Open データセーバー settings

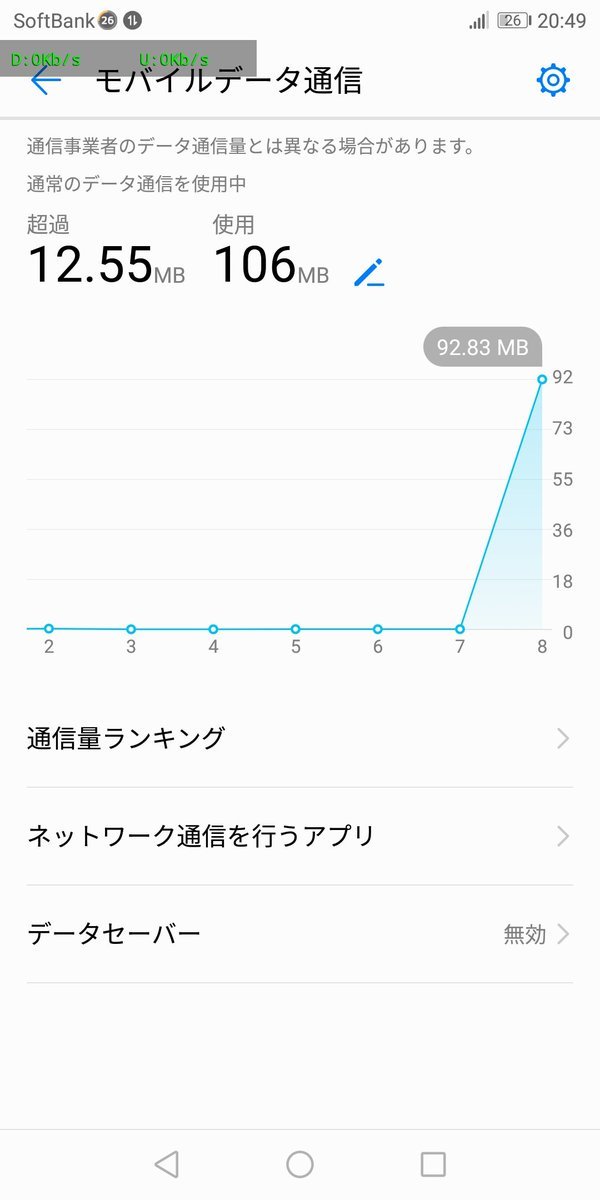point(299,934)
